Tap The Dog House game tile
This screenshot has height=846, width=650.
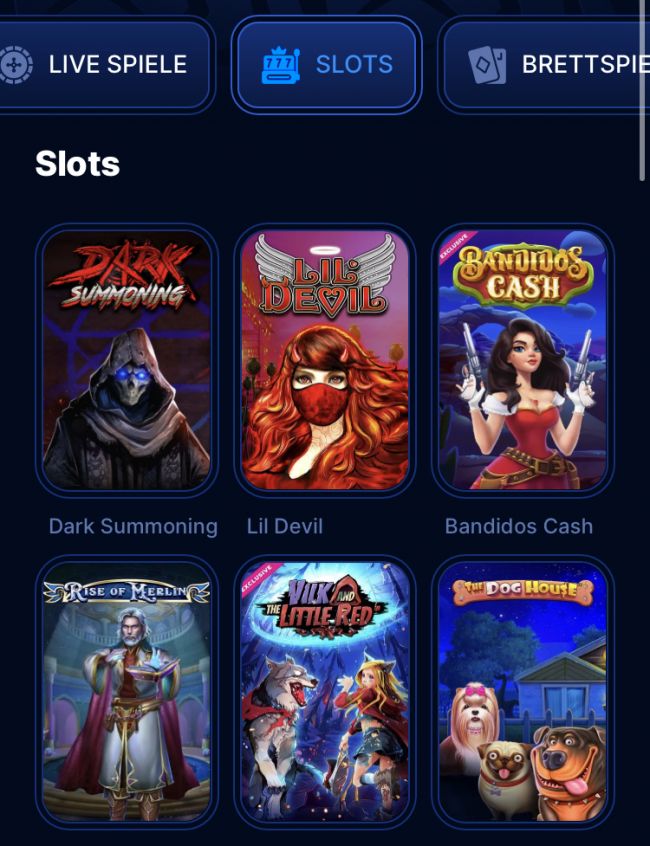pyautogui.click(x=522, y=692)
